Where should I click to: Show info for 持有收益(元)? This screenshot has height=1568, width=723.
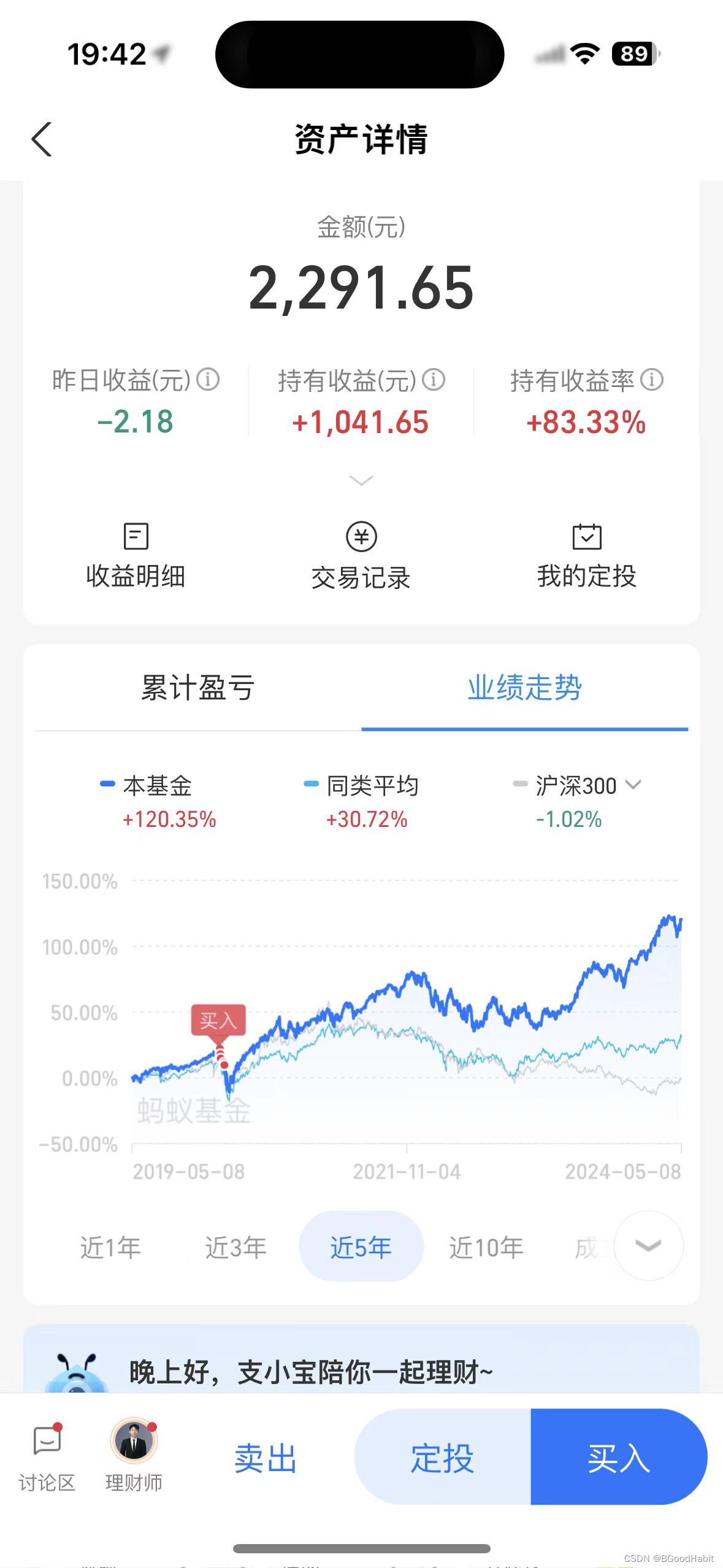pyautogui.click(x=434, y=380)
